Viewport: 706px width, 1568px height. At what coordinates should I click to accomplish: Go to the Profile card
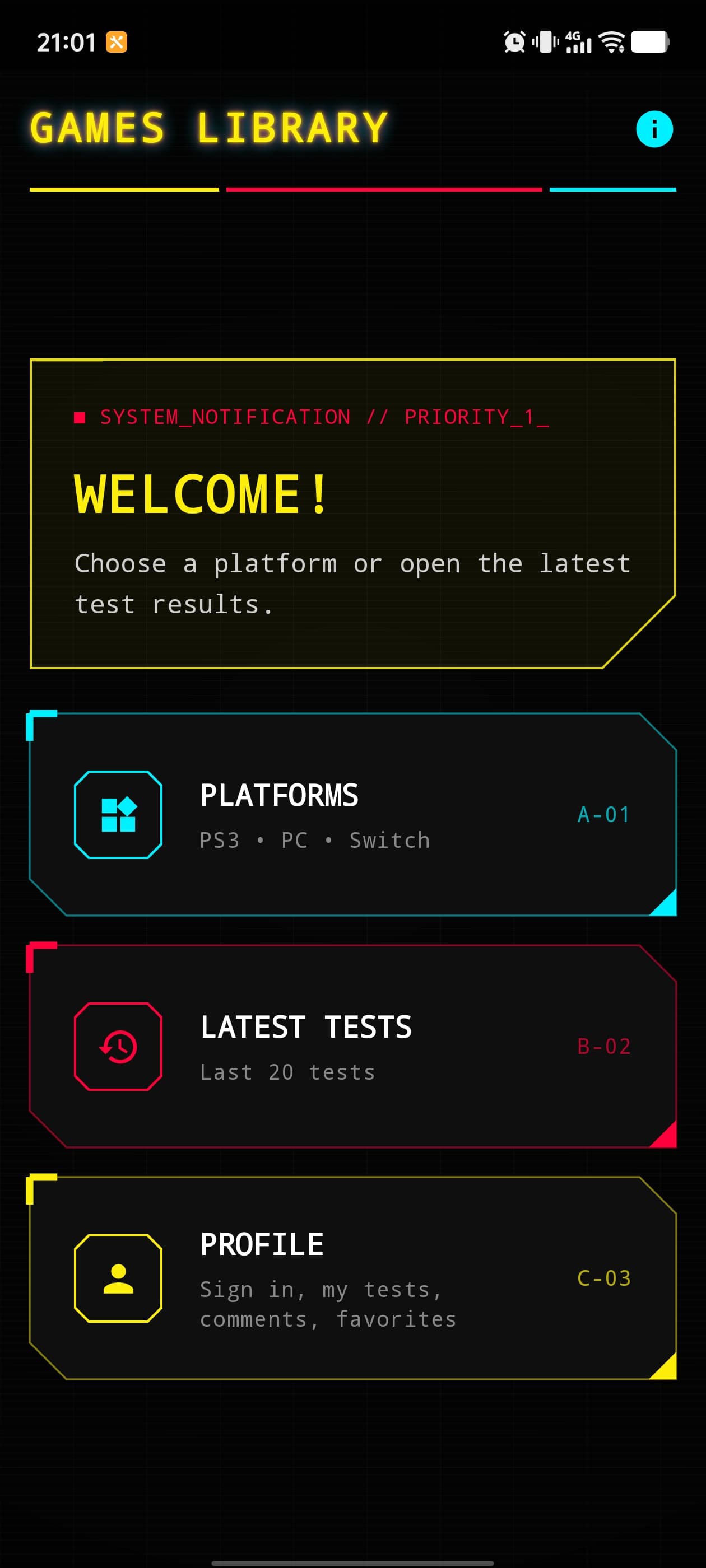pos(352,1278)
